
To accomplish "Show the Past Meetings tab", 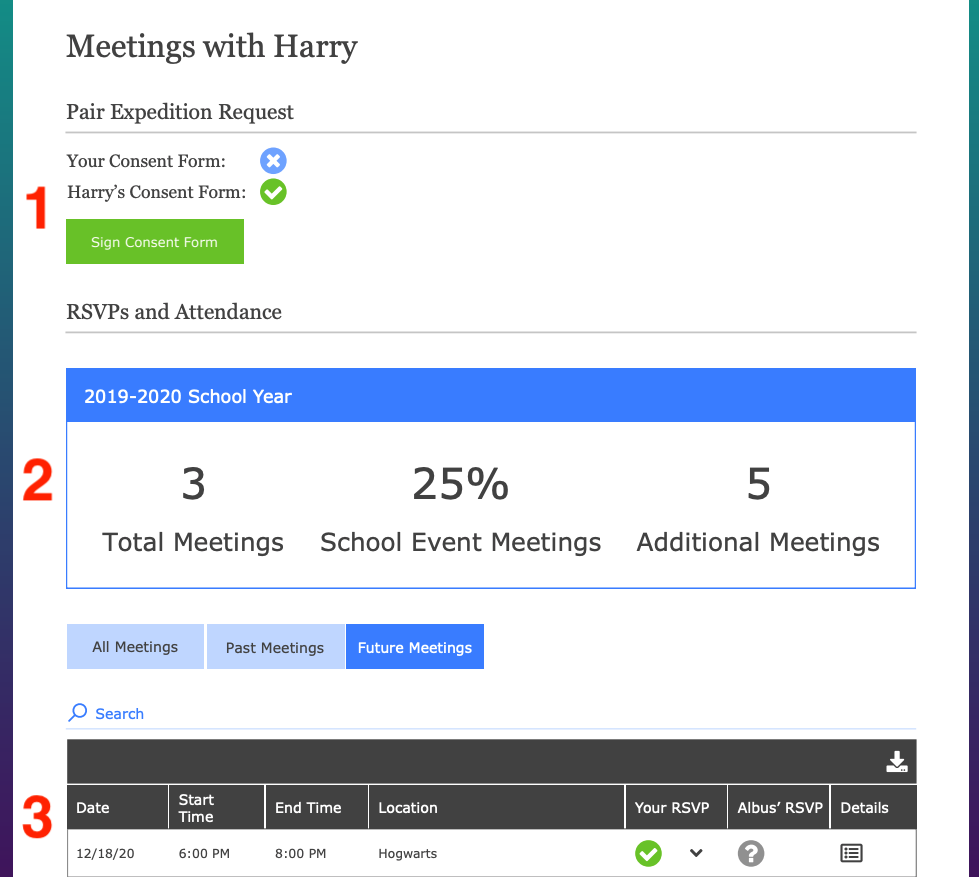I will pyautogui.click(x=275, y=647).
